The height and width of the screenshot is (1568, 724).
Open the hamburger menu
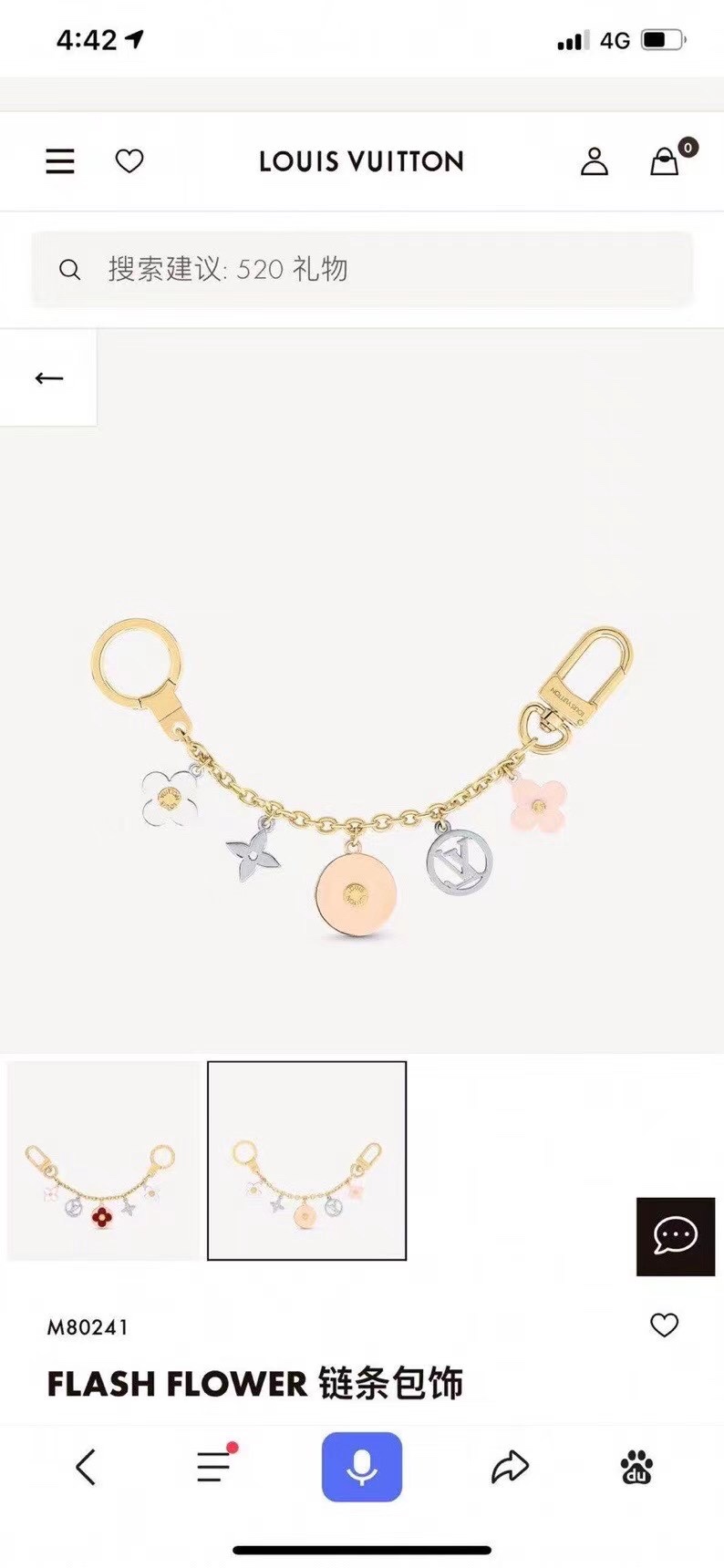[60, 161]
